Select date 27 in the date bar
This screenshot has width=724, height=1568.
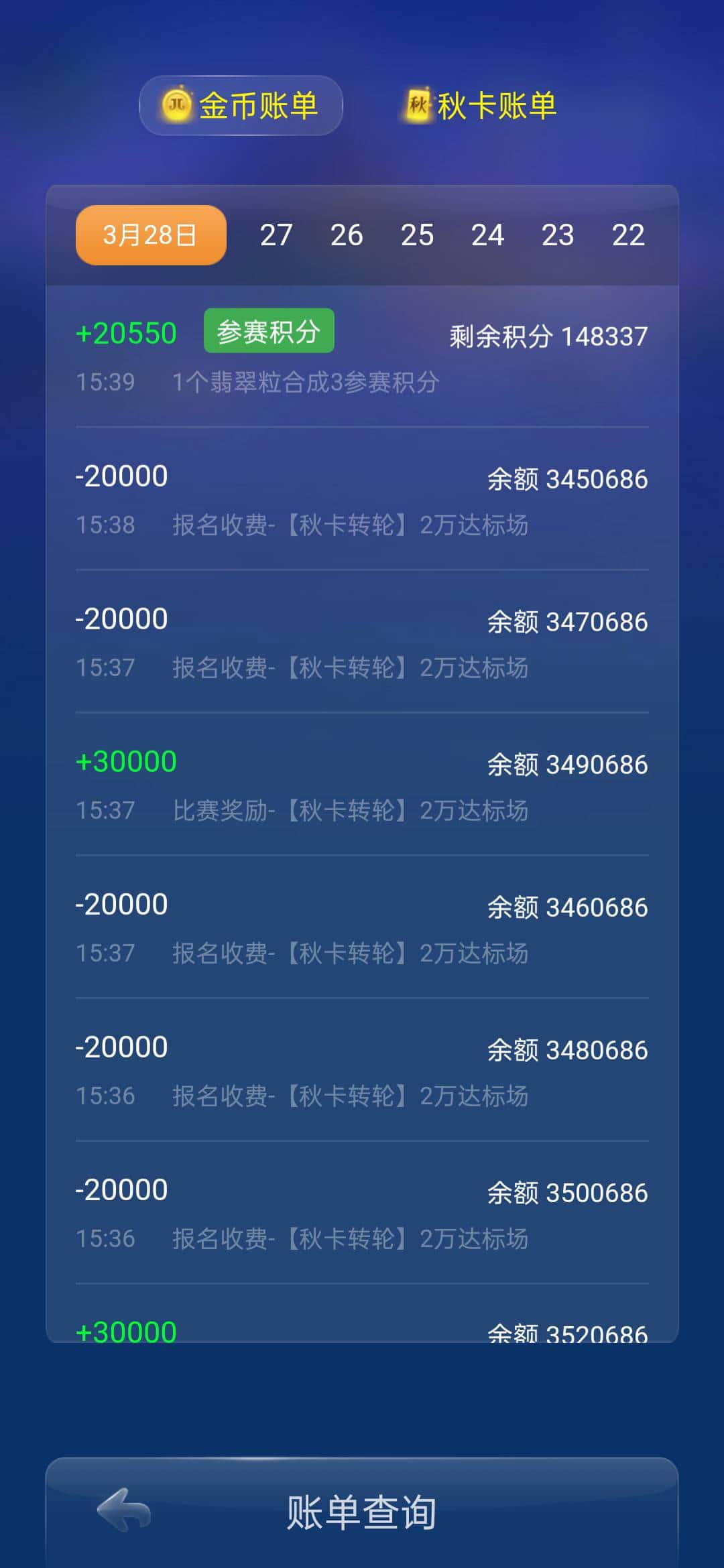[x=277, y=235]
